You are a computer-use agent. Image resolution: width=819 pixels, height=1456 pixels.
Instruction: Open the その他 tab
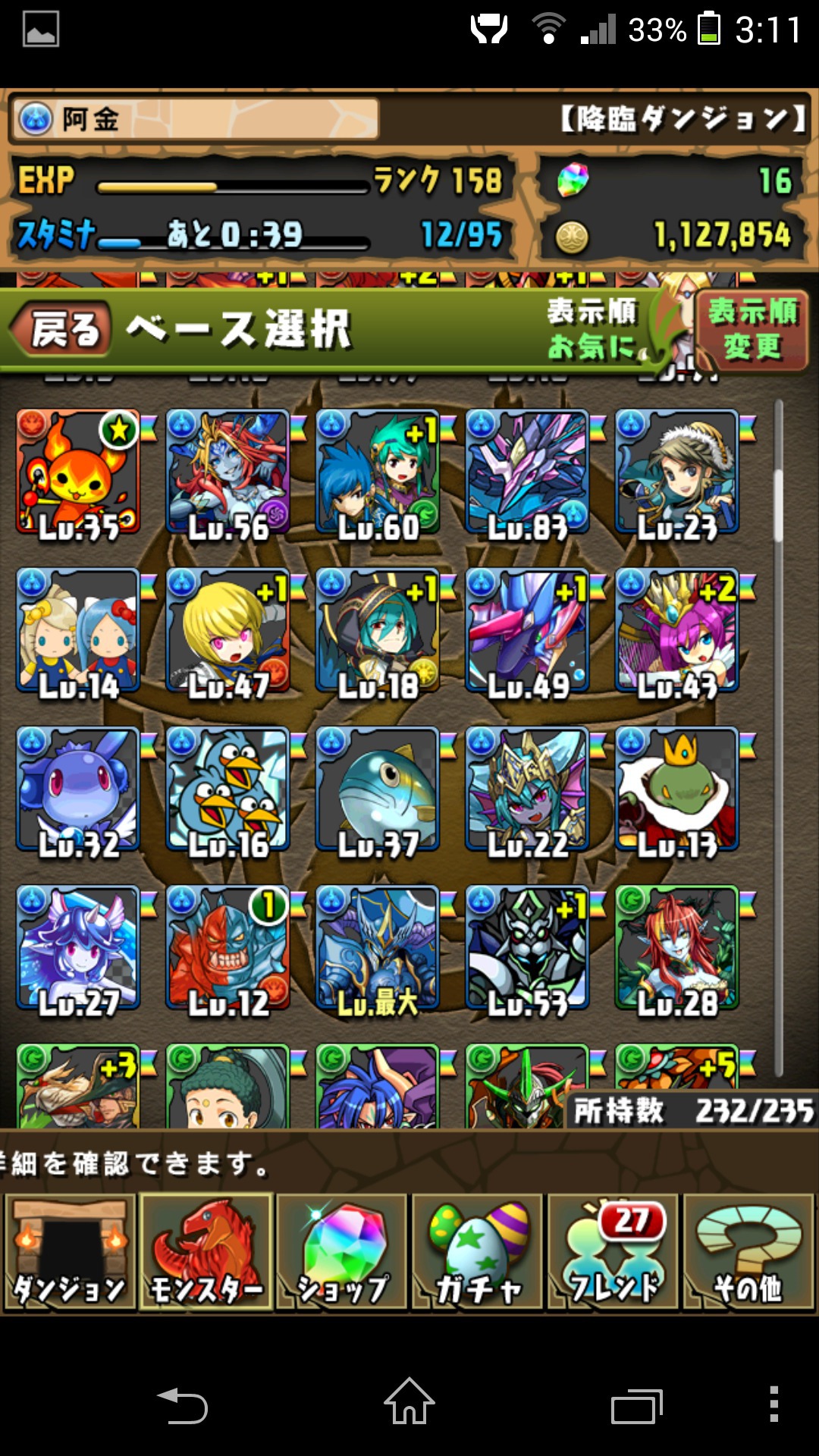click(x=748, y=1251)
